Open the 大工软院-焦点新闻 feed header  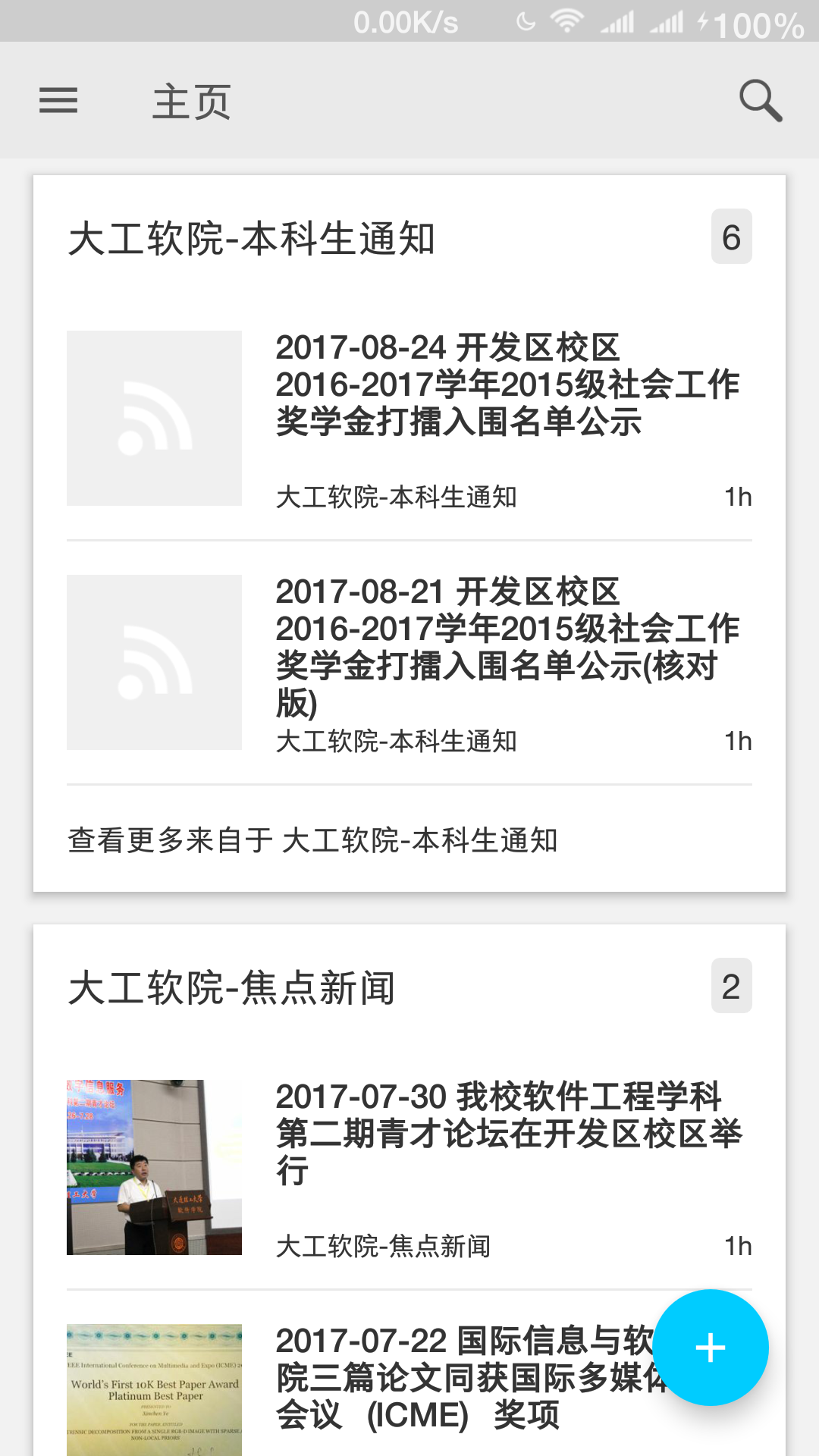coord(409,987)
